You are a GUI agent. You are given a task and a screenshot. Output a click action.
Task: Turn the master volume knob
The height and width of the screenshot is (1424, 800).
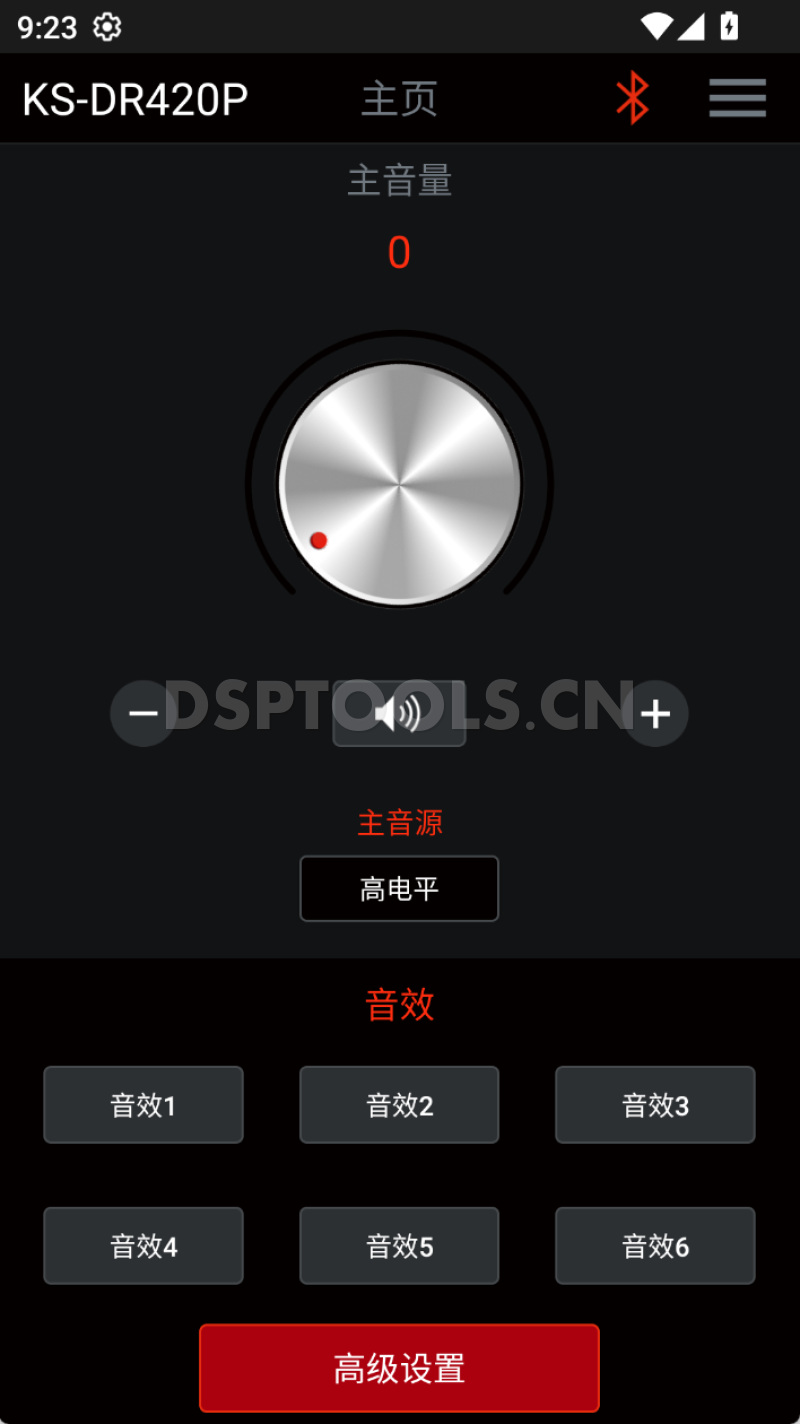(399, 483)
